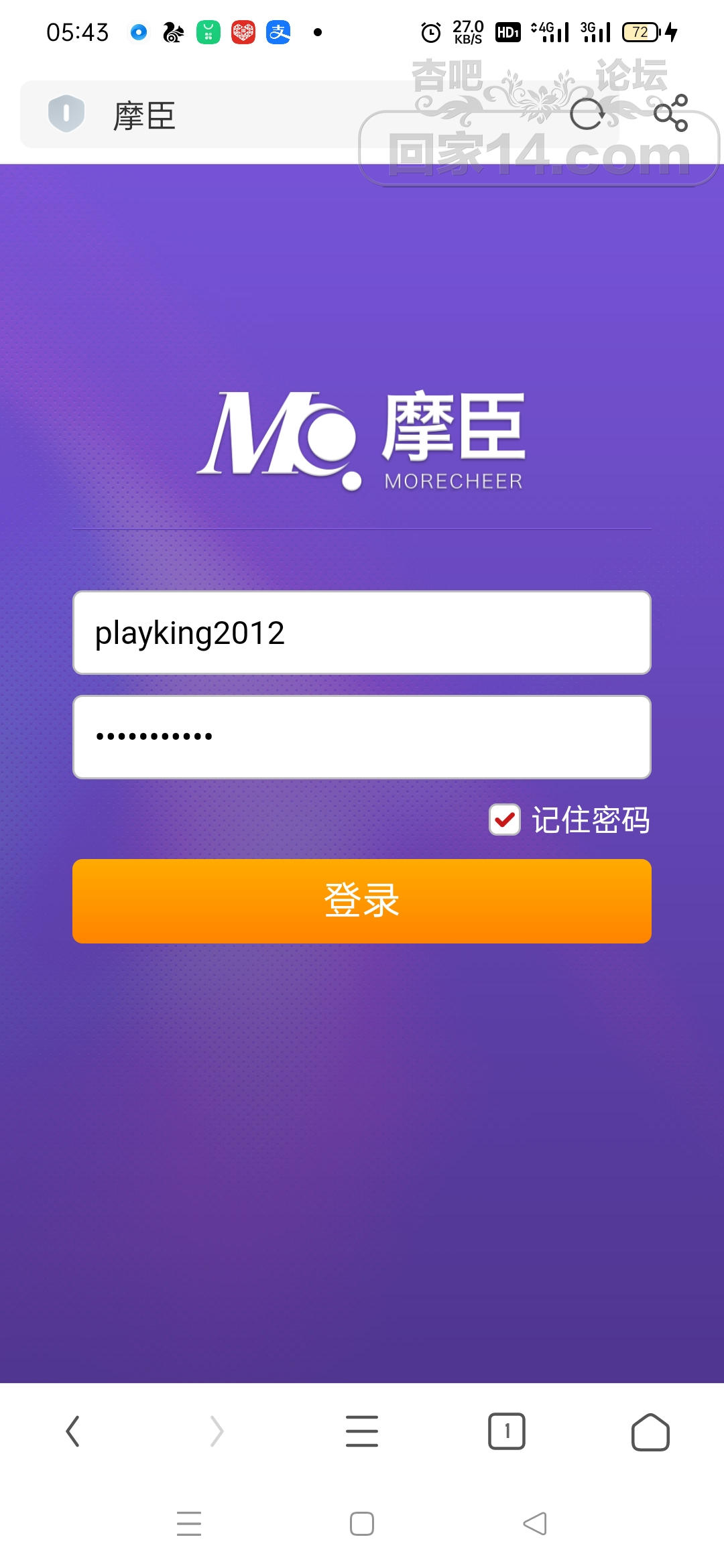Viewport: 724px width, 1568px height.
Task: Open the tab switcher showing 1
Action: [x=507, y=1431]
